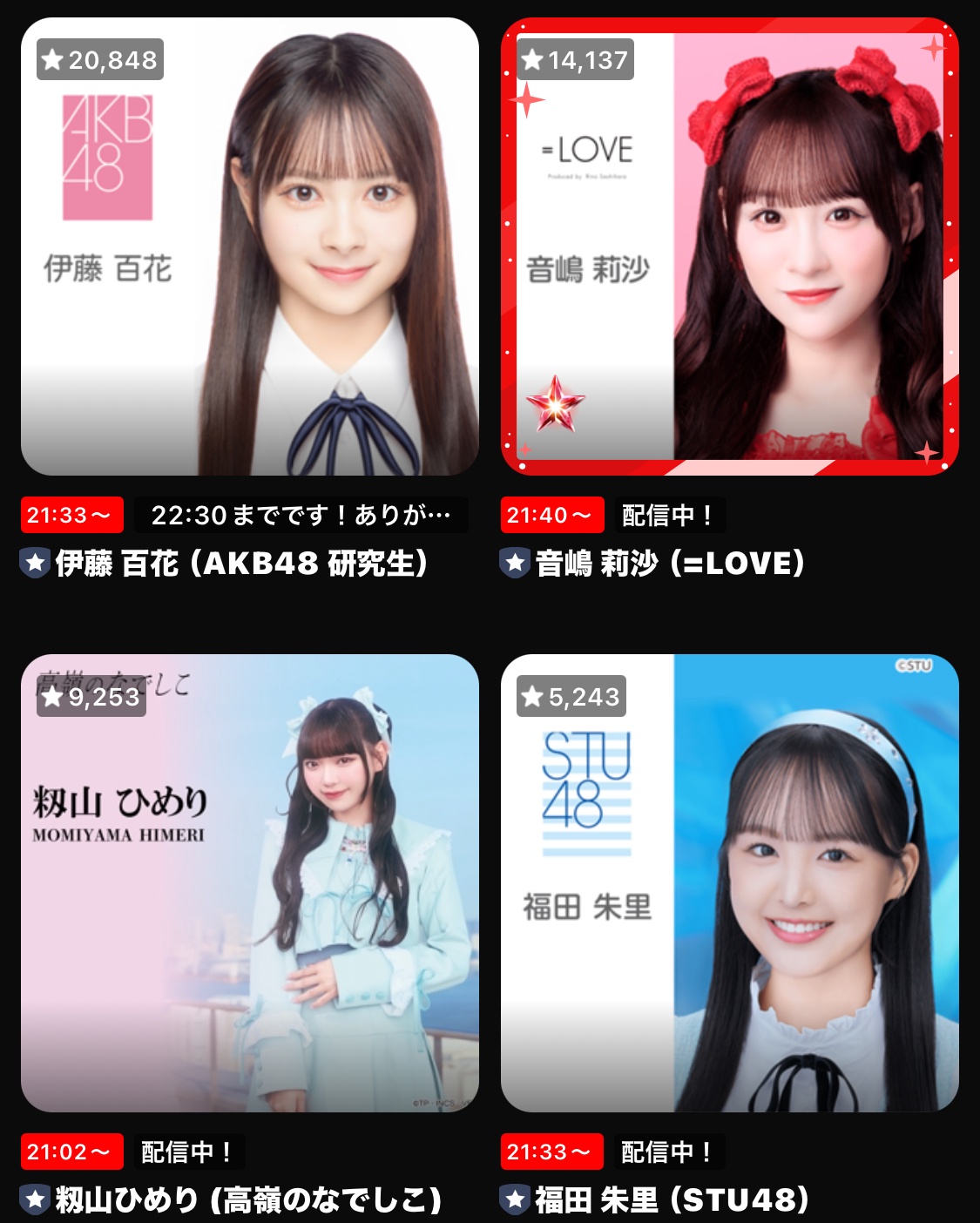This screenshot has height=1223, width=980.
Task: Open 福田 朱里 STU48 live stream thumbnail
Action: point(730,882)
